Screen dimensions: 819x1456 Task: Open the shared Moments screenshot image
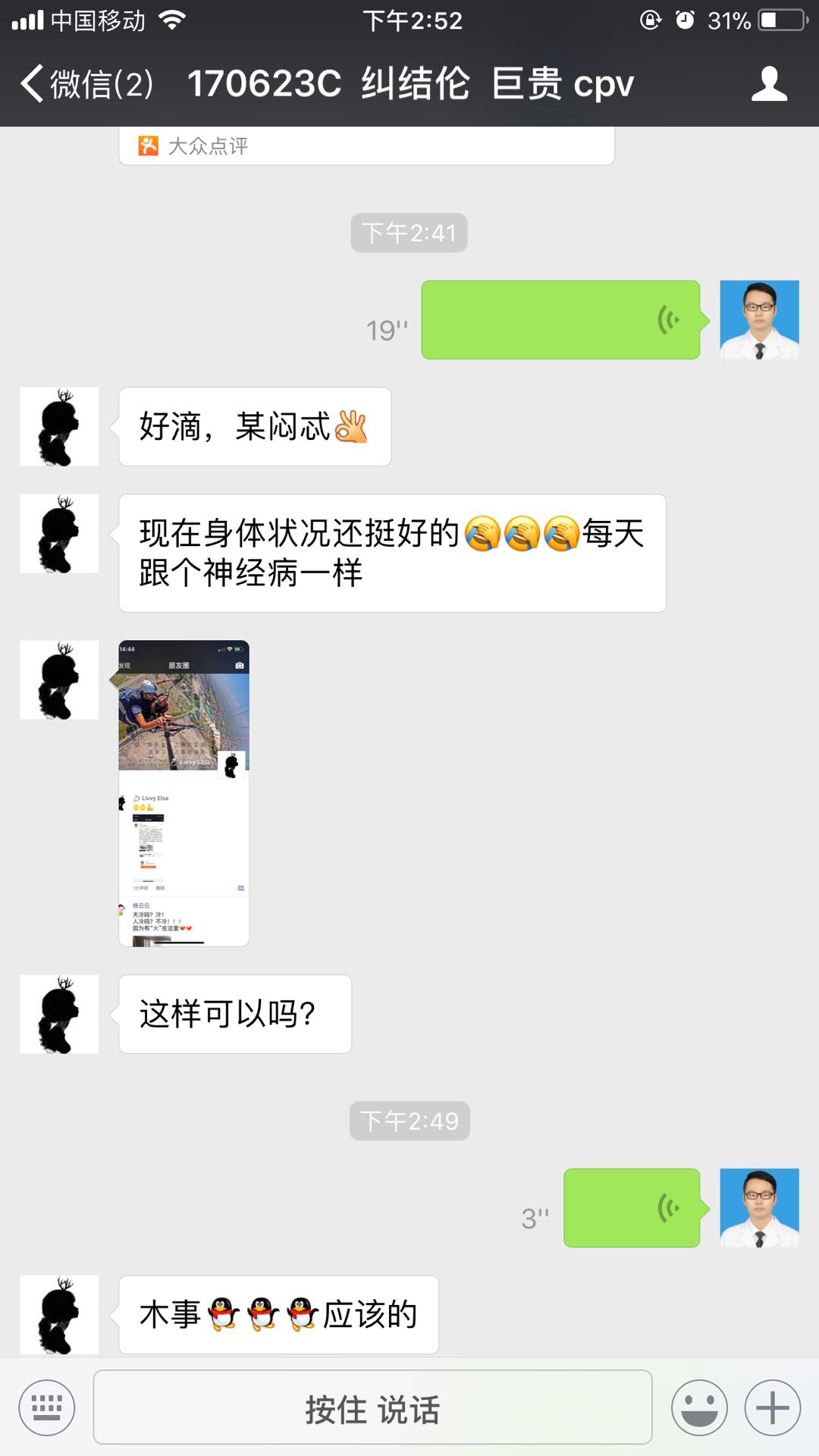click(184, 793)
